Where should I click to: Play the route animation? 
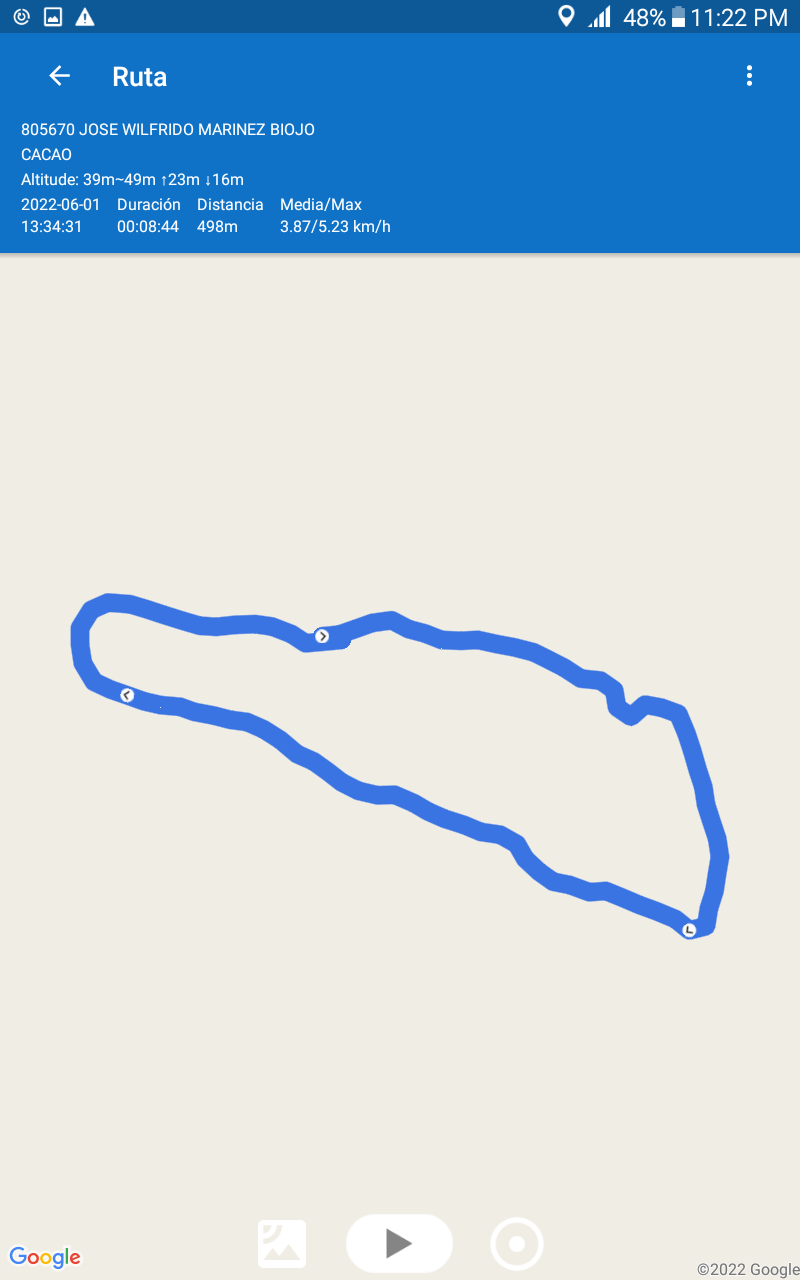click(399, 1243)
